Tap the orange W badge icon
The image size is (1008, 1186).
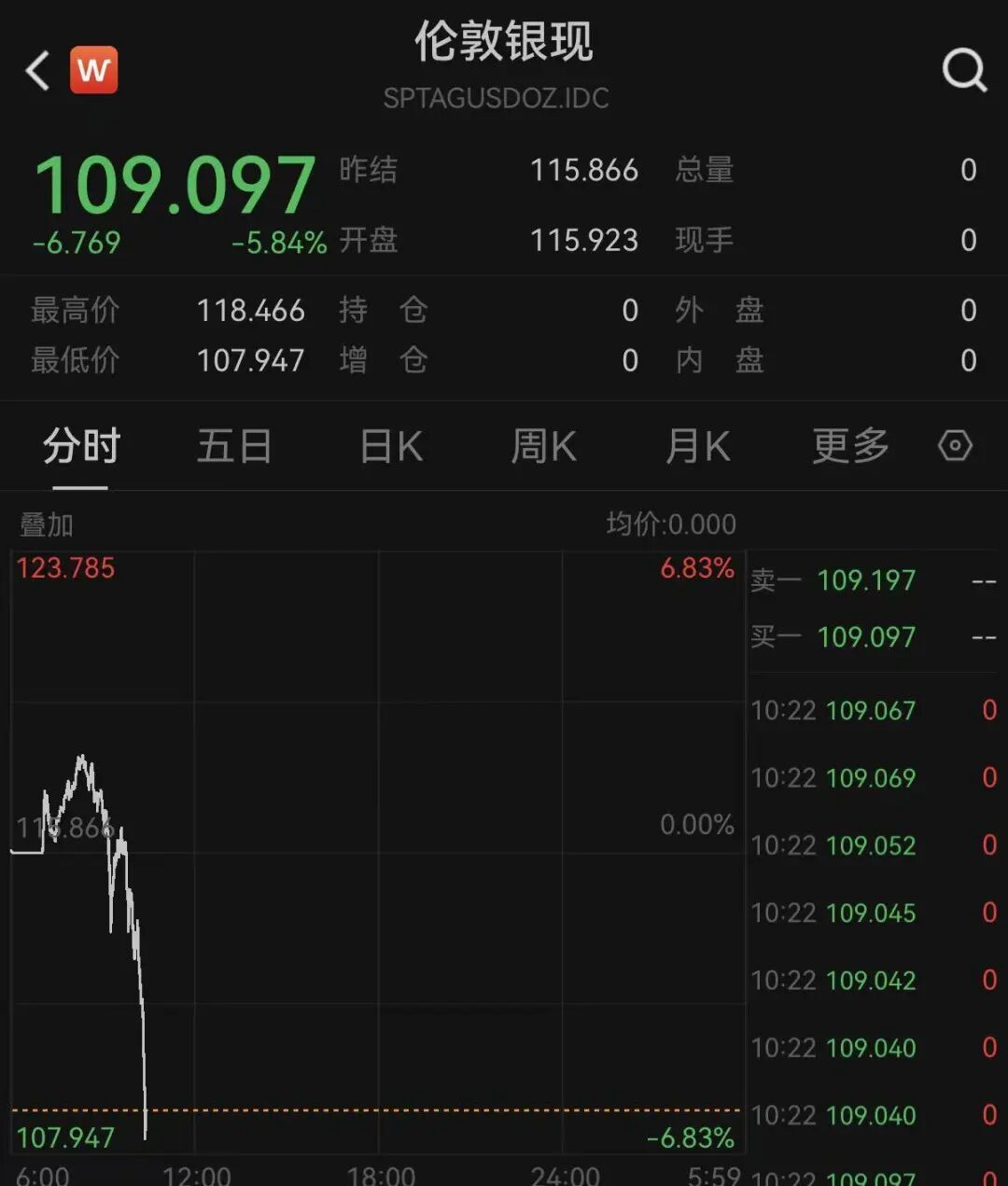point(94,70)
